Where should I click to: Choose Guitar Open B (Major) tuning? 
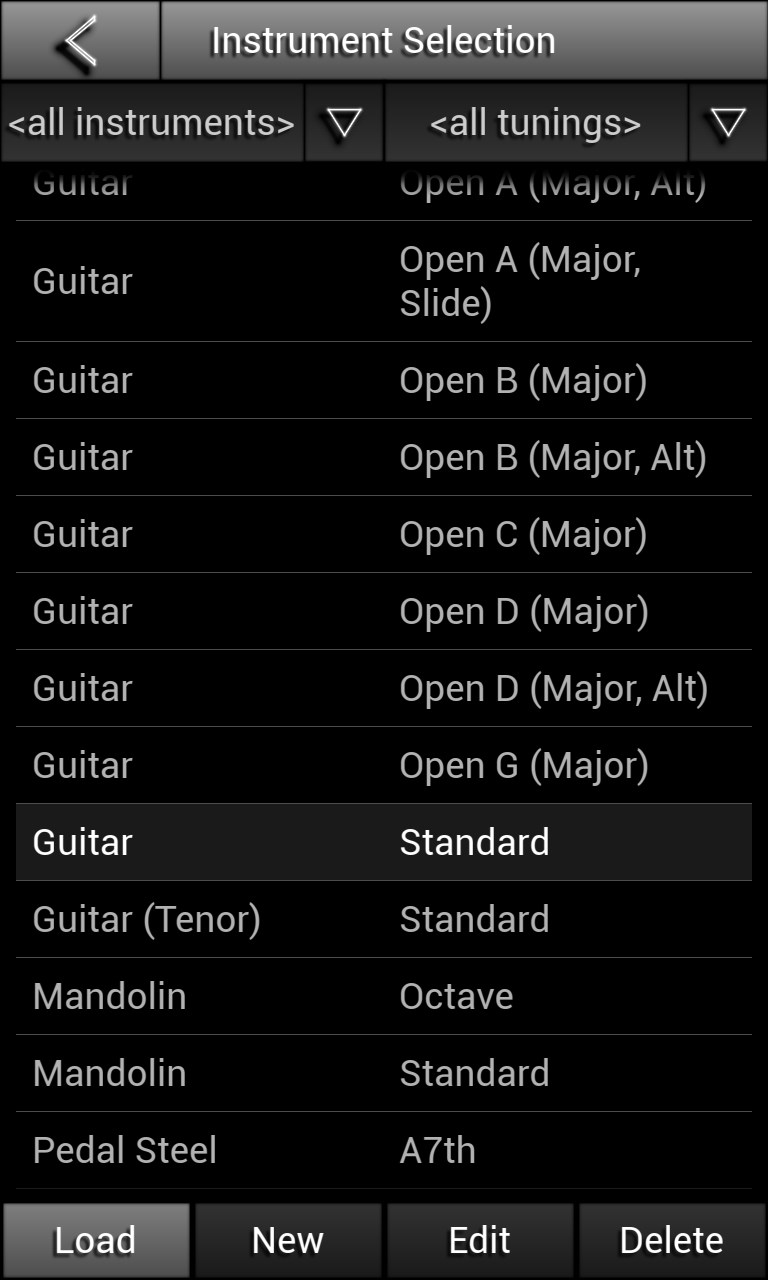coord(384,380)
